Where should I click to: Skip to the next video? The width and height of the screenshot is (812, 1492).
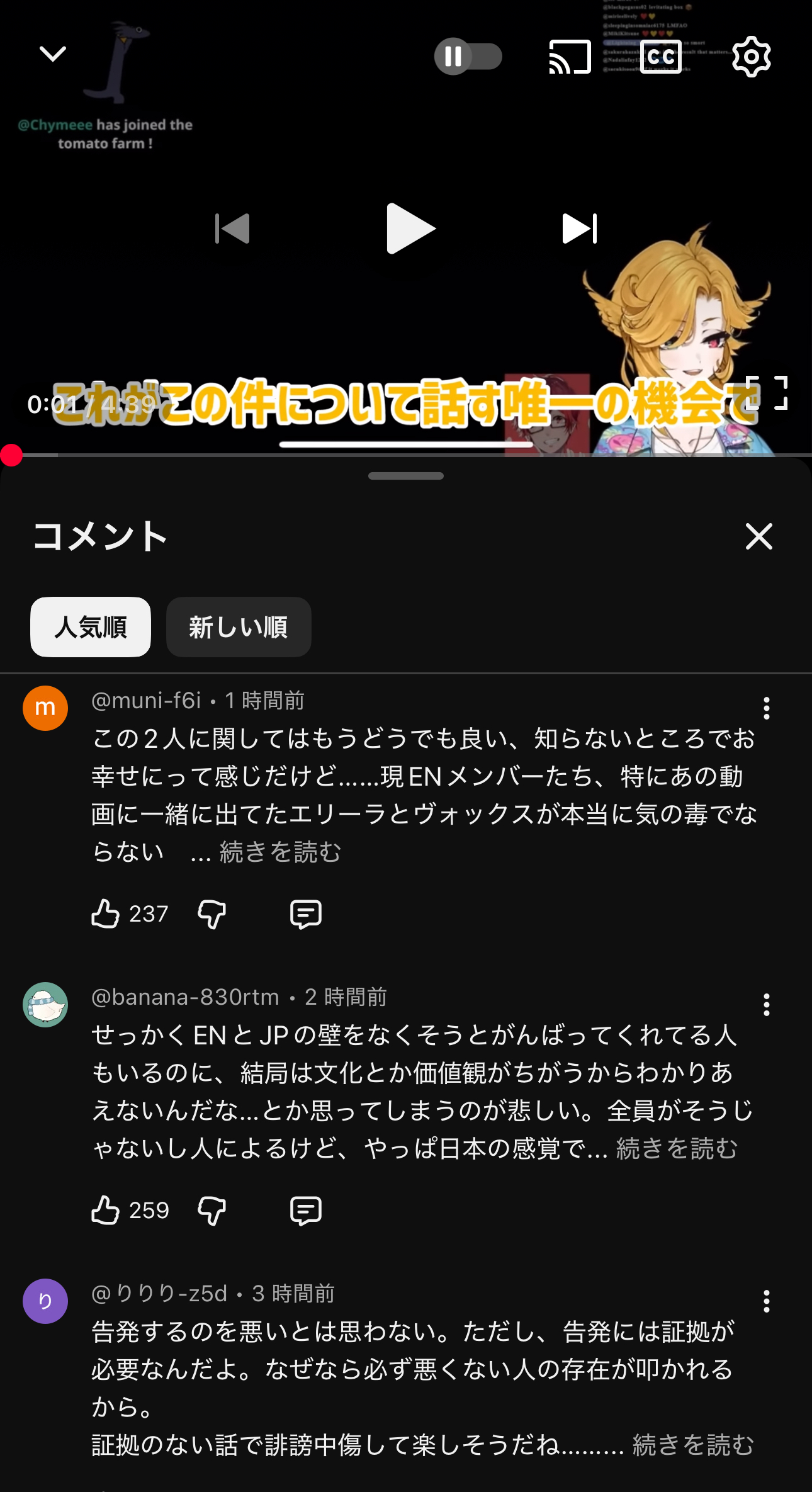[x=579, y=229]
